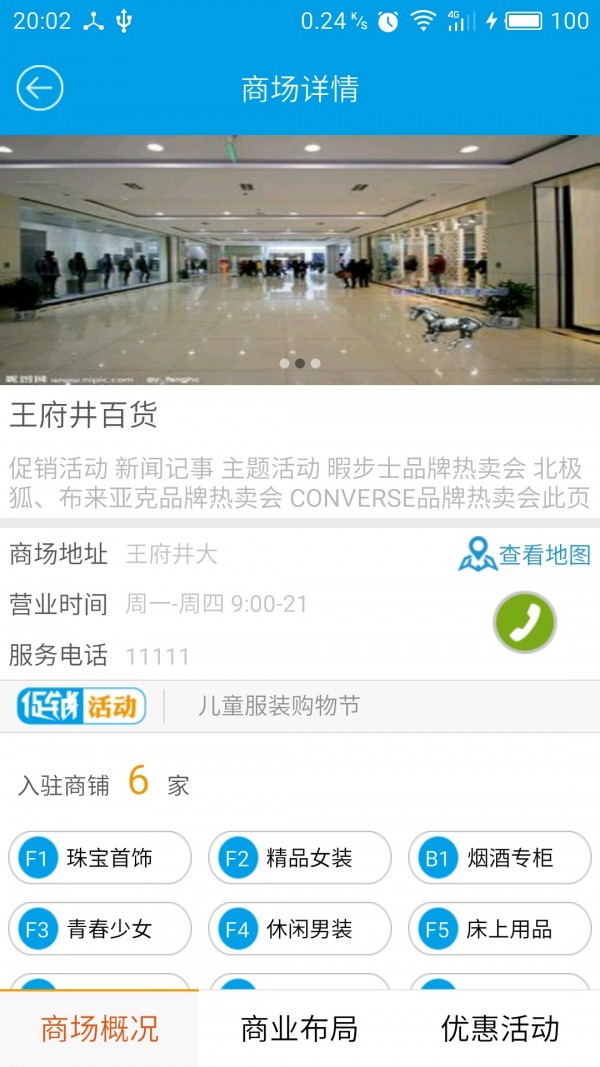Select the F1 珠宝首饰 shop chip

tap(100, 858)
